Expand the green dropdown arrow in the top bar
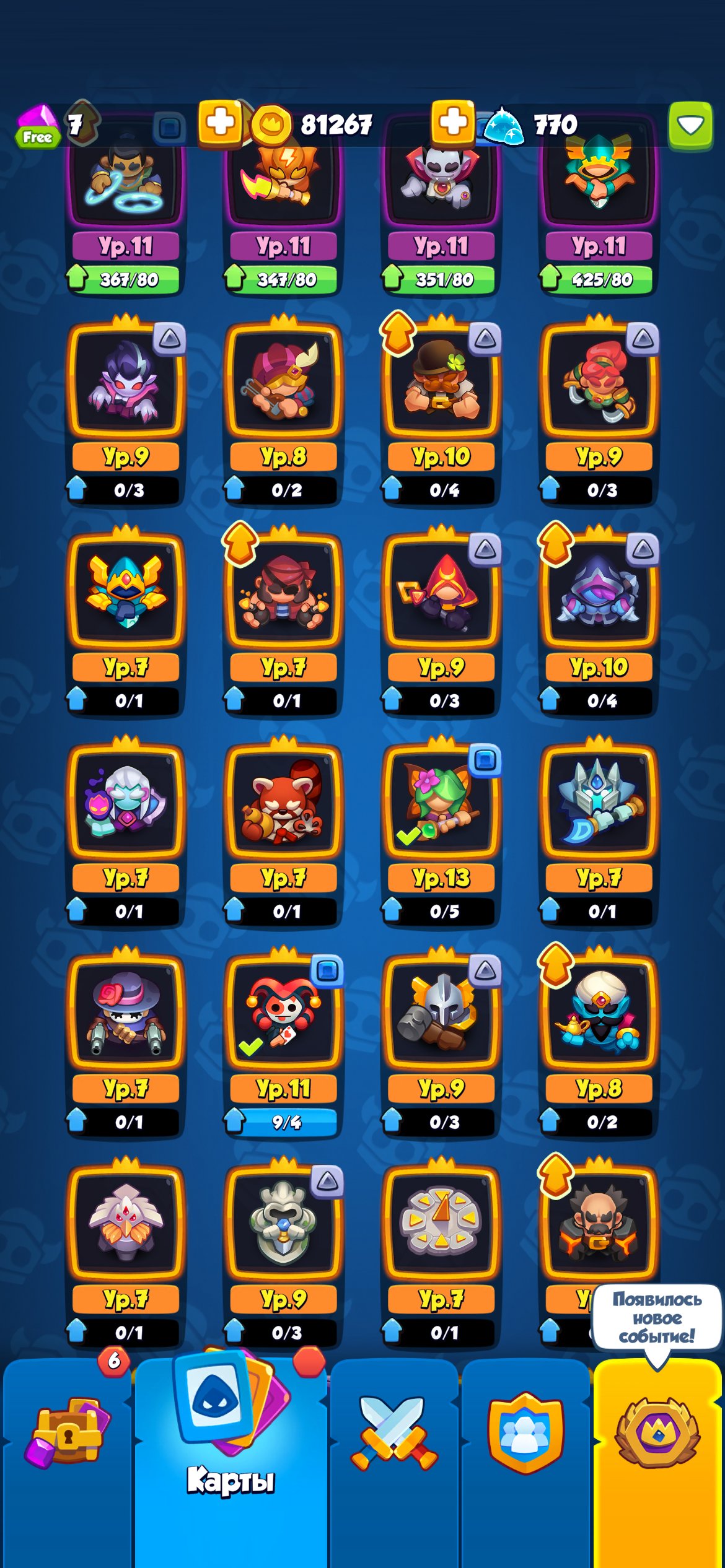The width and height of the screenshot is (725, 1568). pyautogui.click(x=690, y=126)
